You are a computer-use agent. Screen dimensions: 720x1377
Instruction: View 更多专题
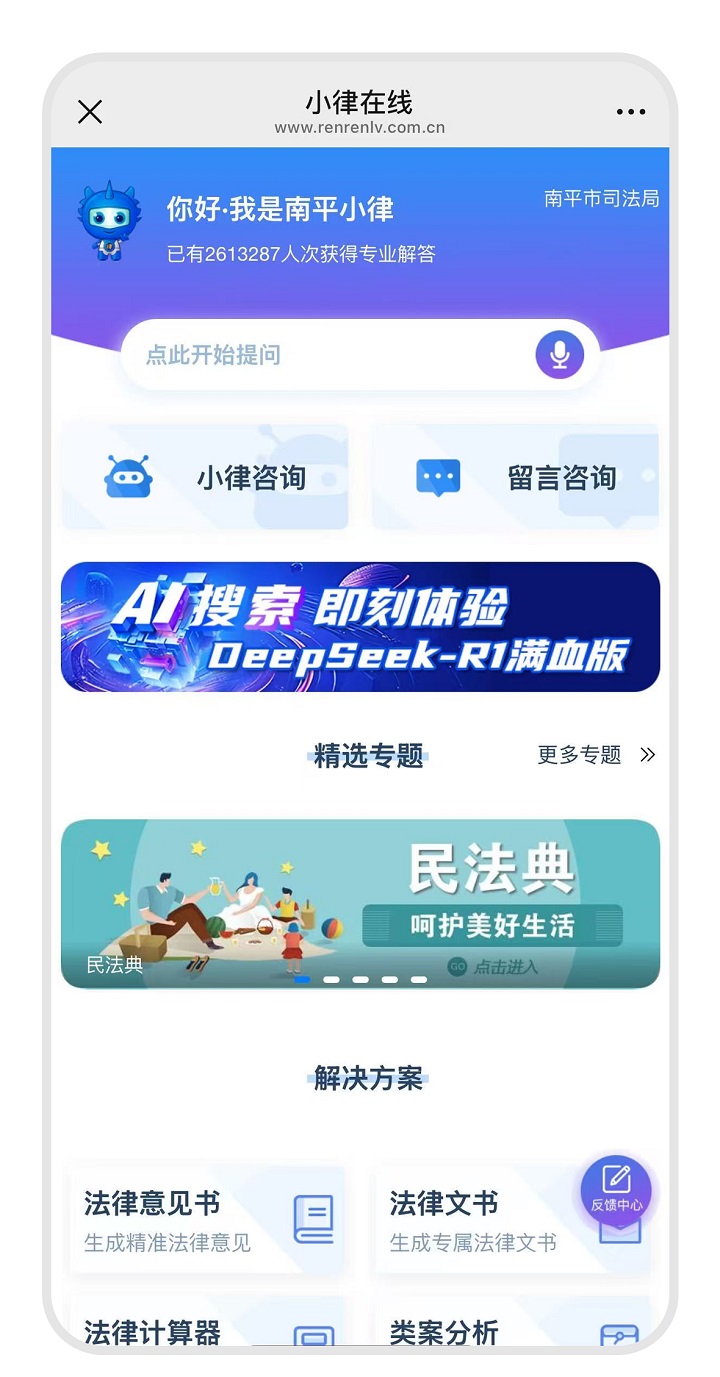(x=595, y=755)
